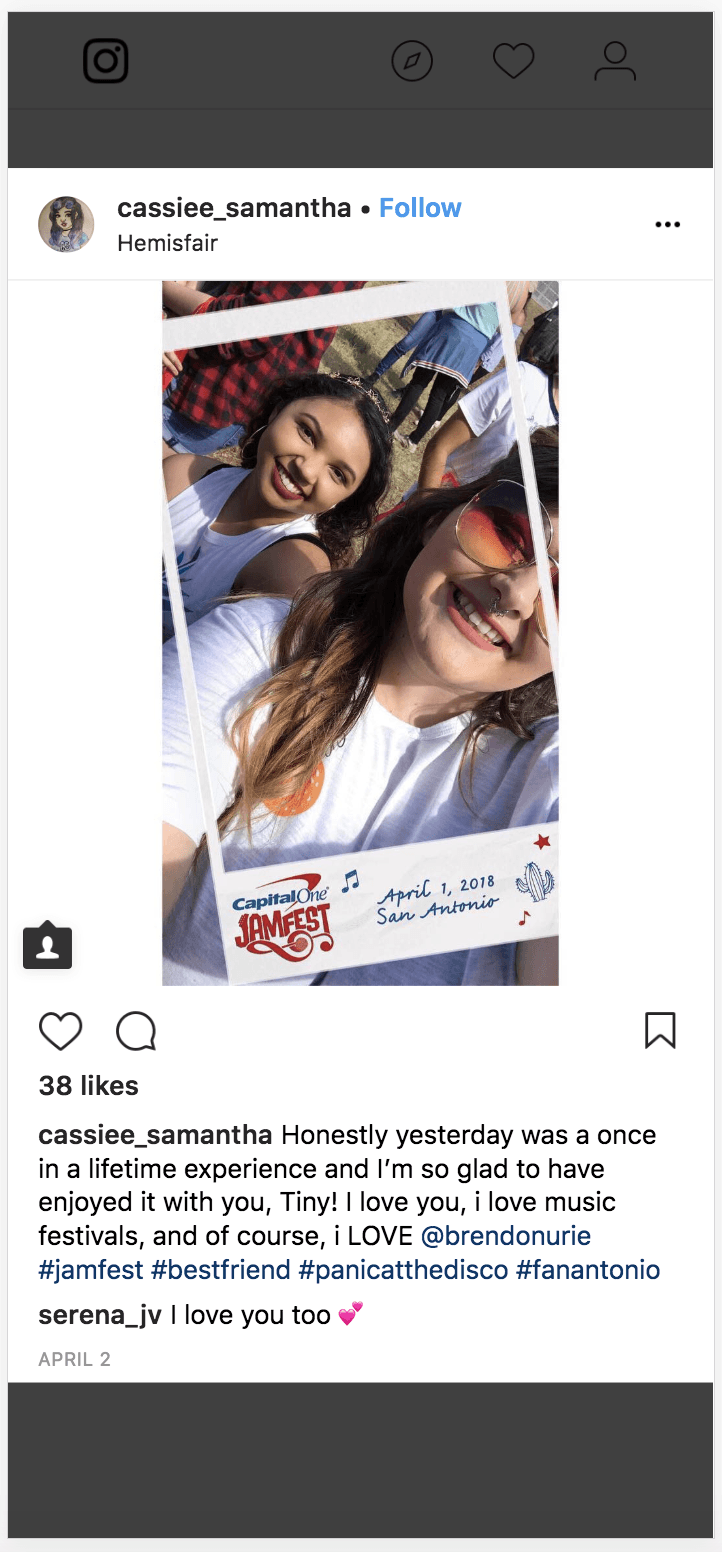Open the profile icon in top bar
Viewport: 722px width, 1552px height.
(615, 62)
